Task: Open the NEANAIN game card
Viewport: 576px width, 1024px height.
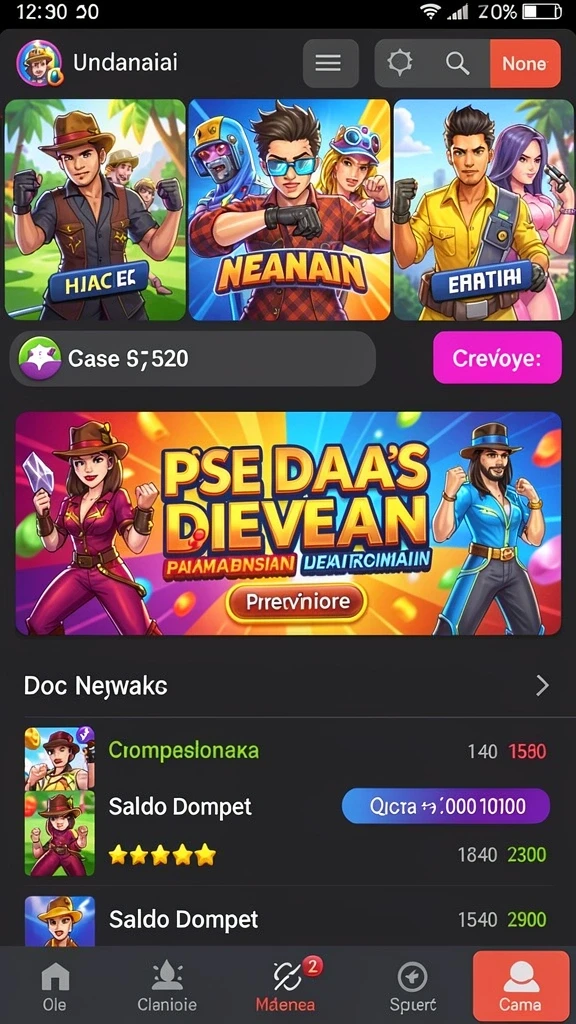Action: (289, 210)
